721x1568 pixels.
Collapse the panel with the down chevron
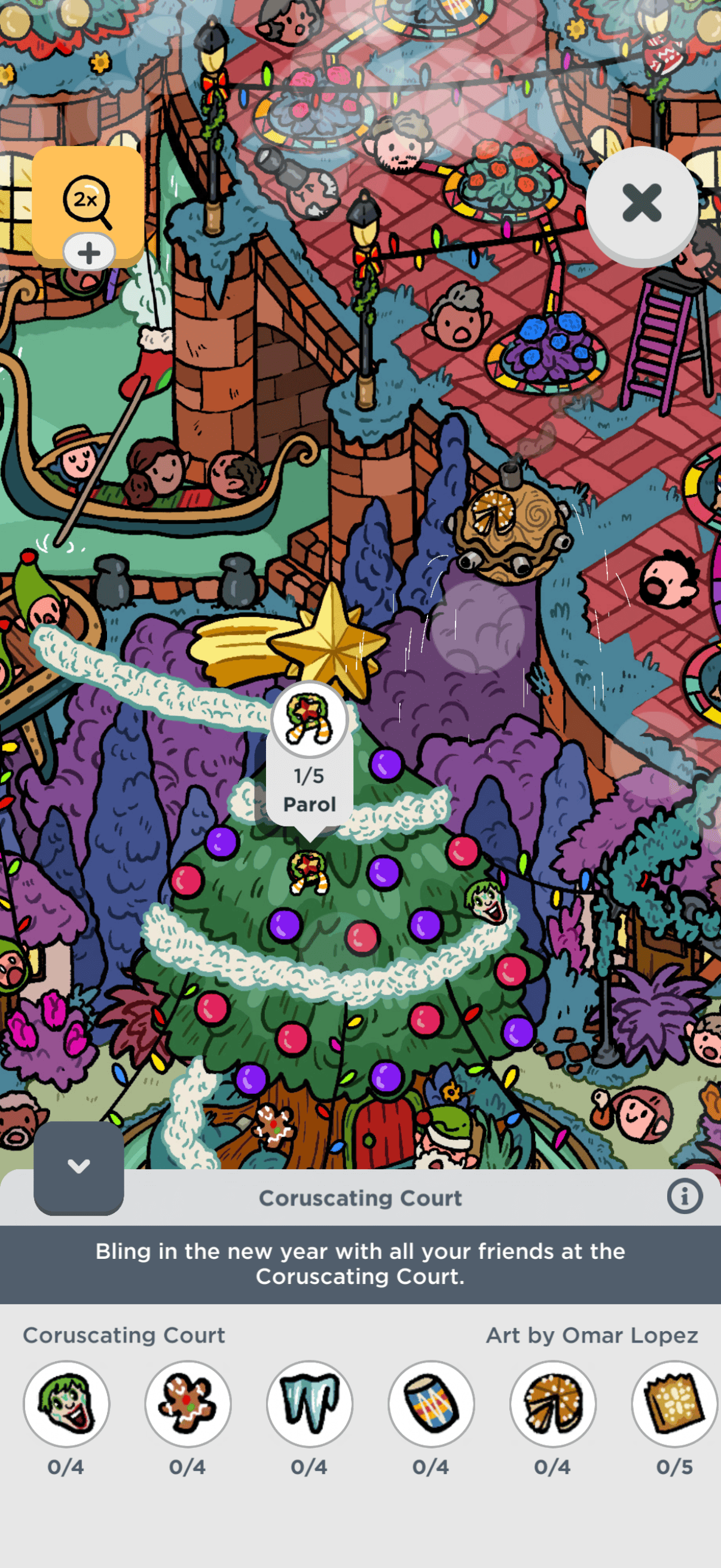(x=78, y=1167)
